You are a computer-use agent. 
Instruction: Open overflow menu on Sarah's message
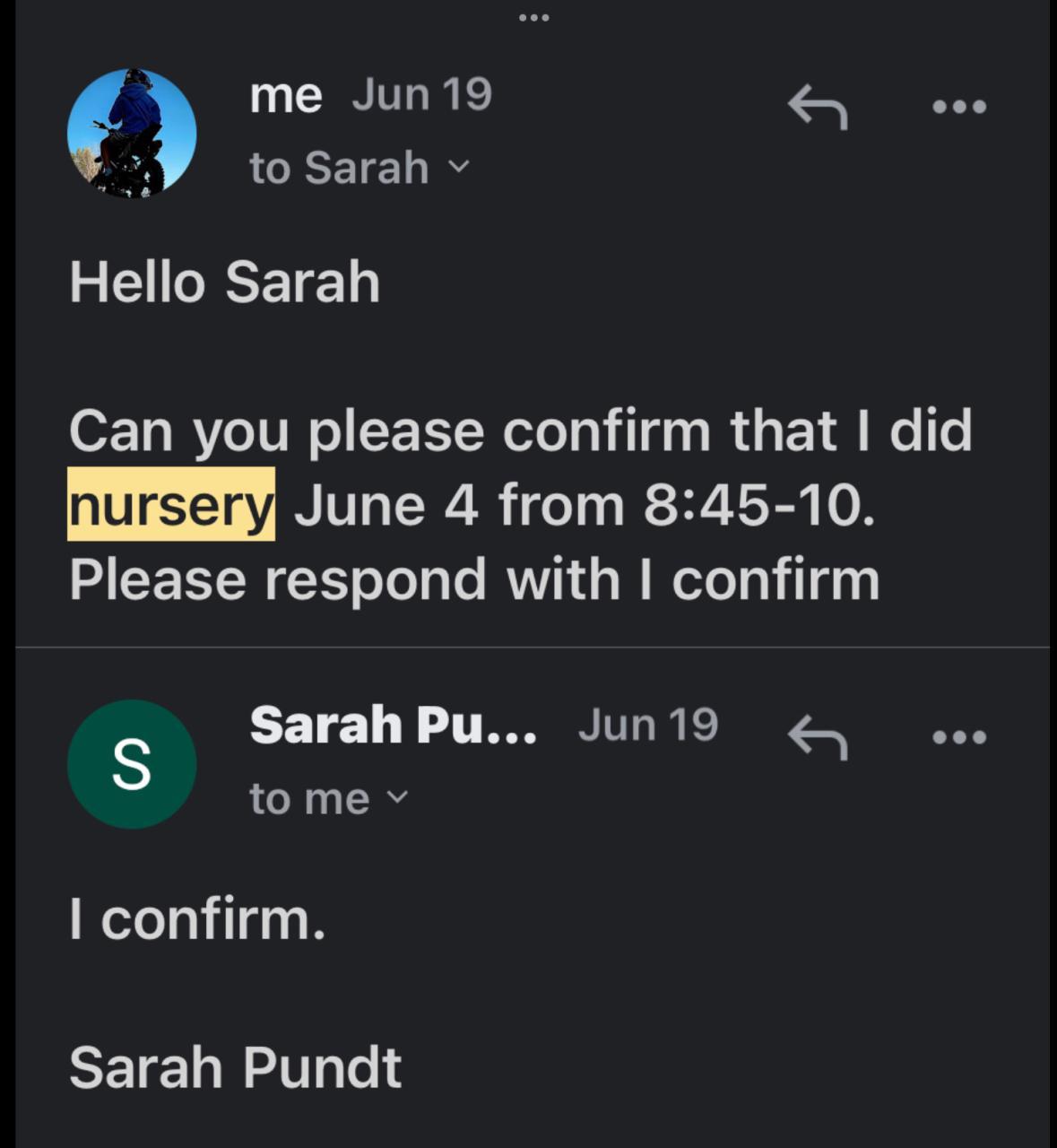[x=958, y=738]
